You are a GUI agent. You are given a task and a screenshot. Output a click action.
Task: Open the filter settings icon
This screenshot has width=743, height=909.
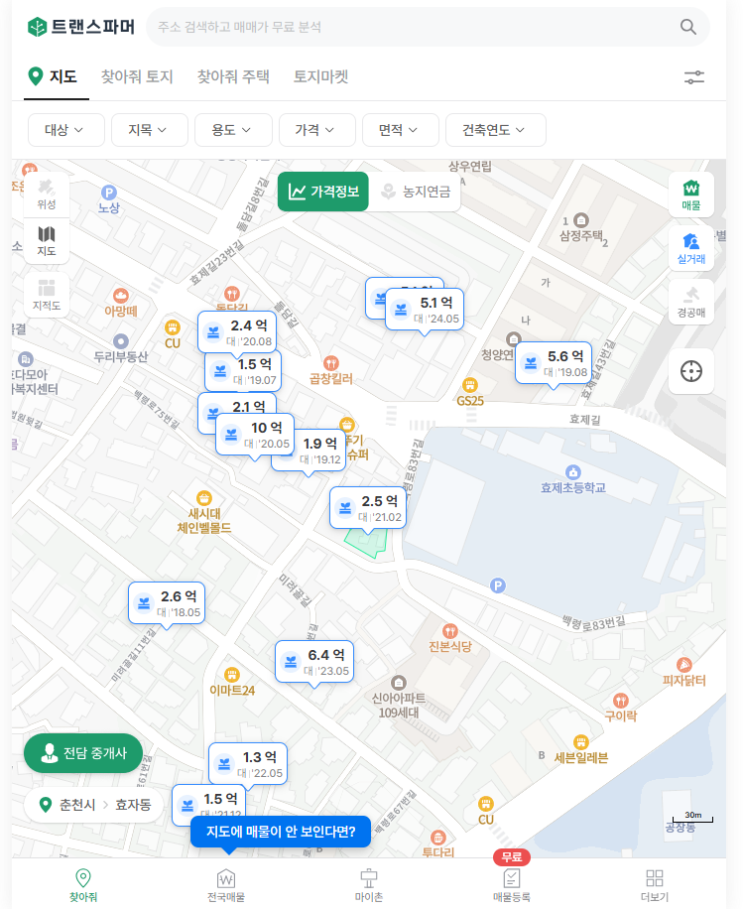tap(694, 77)
